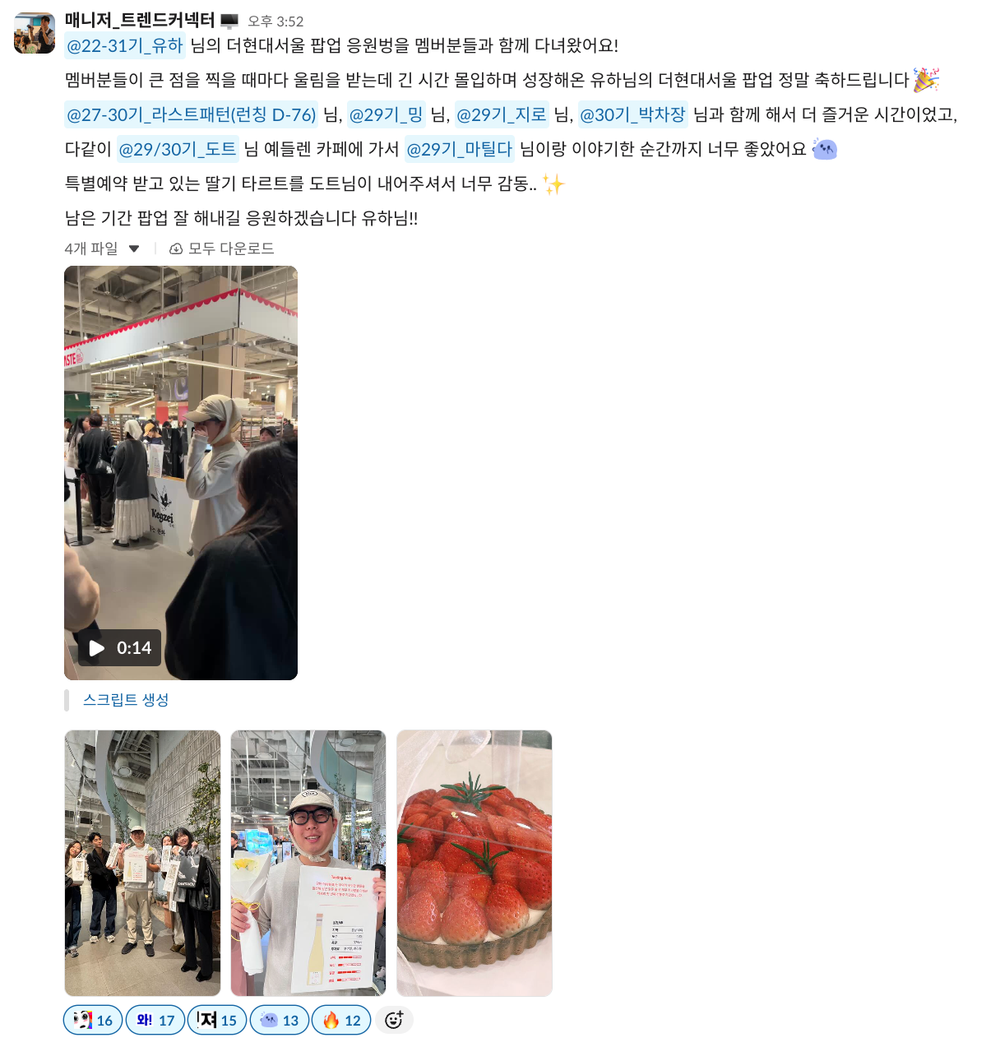The height and width of the screenshot is (1043, 1000).
Task: Open the @29기_마틸다 mention
Action: (x=459, y=149)
